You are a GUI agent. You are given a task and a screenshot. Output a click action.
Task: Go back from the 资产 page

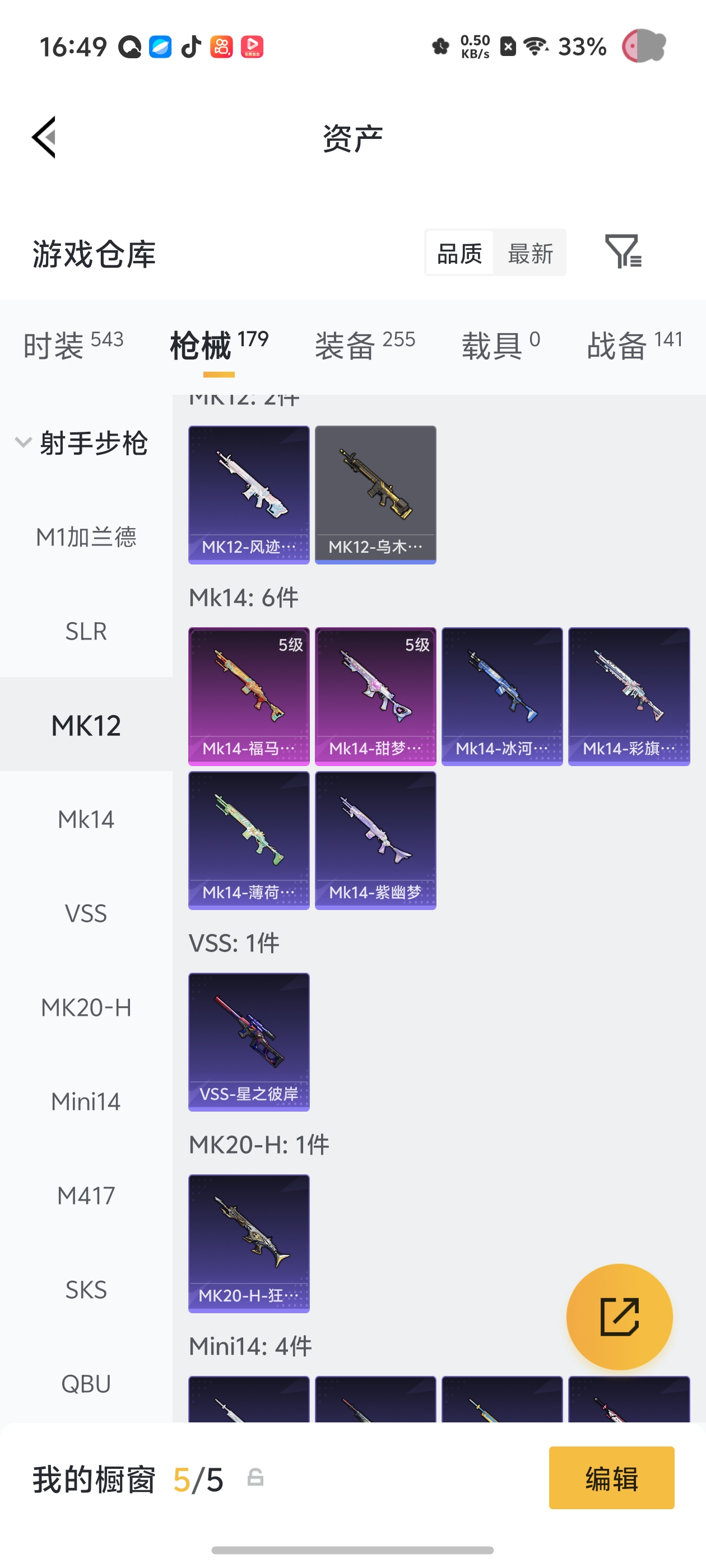click(44, 137)
